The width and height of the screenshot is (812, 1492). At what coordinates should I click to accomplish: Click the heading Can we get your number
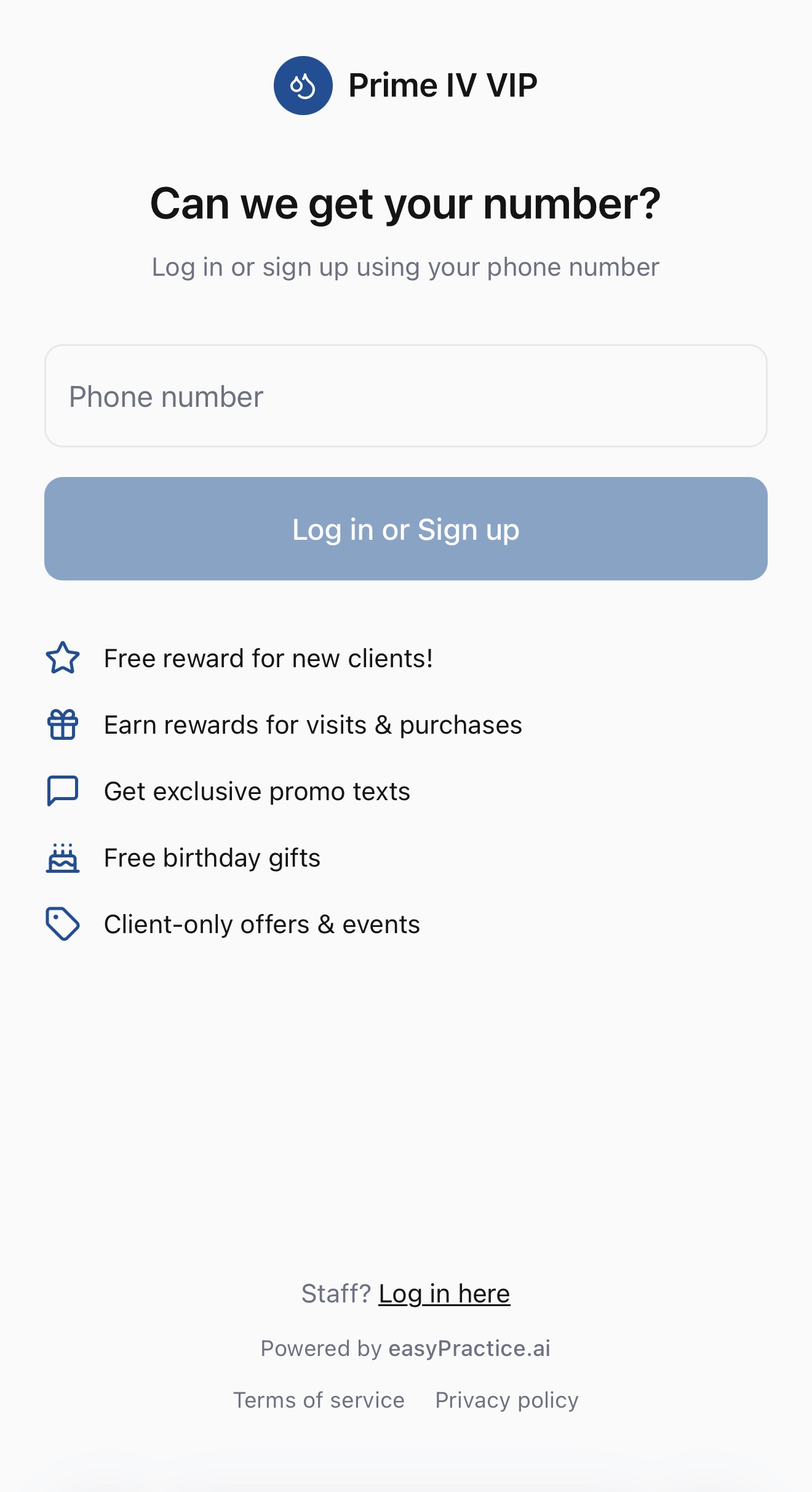coord(406,204)
